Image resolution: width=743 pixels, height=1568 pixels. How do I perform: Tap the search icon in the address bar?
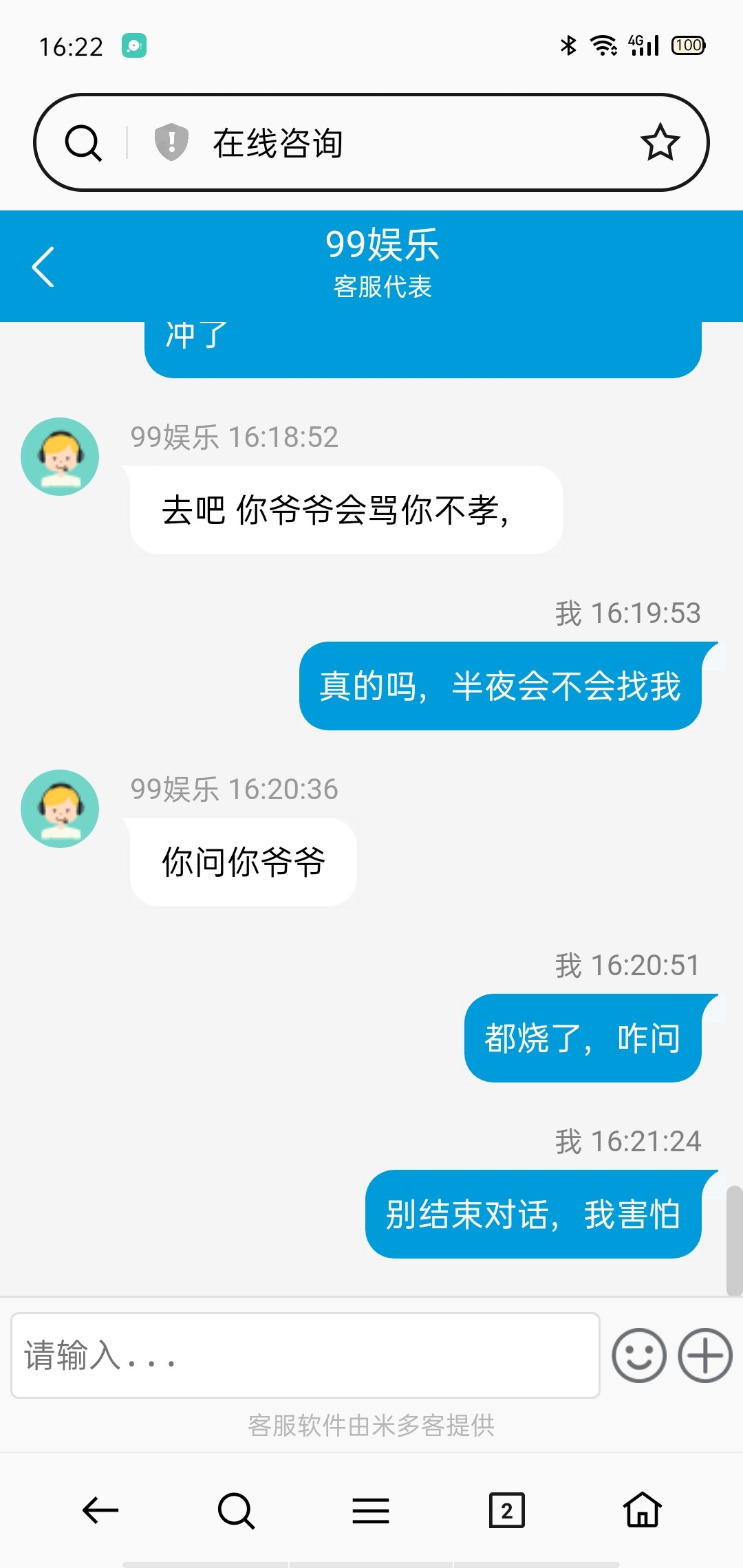[x=83, y=143]
